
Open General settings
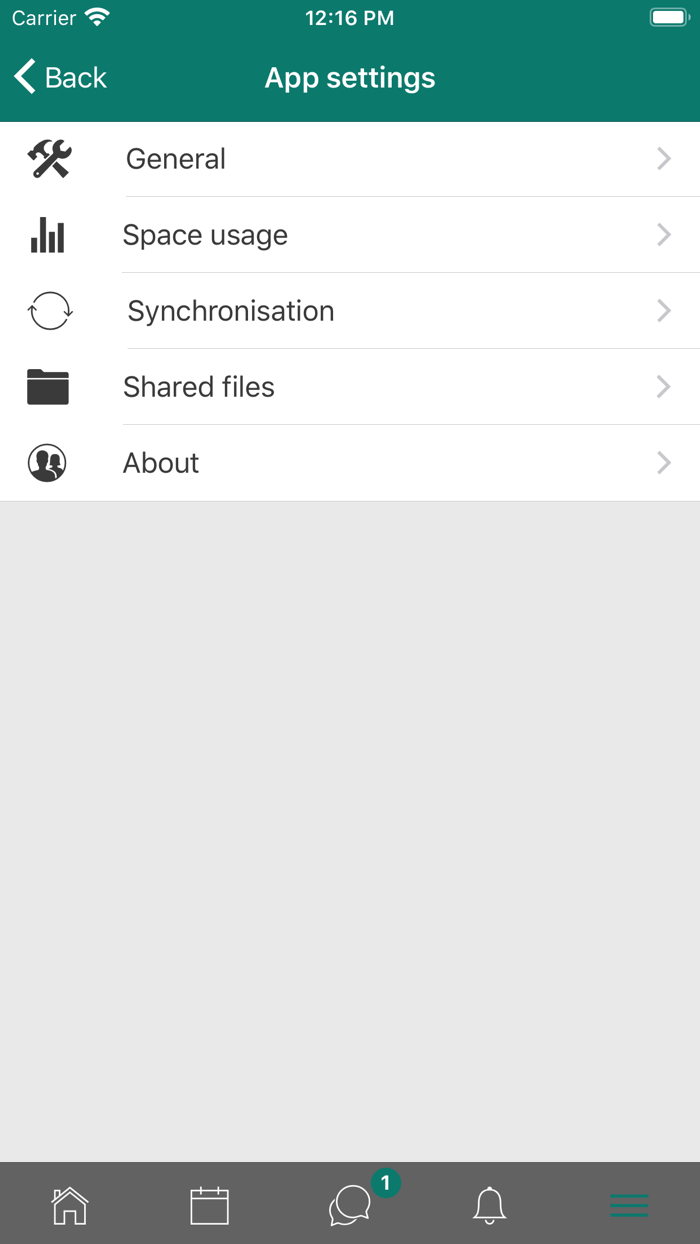pos(350,159)
